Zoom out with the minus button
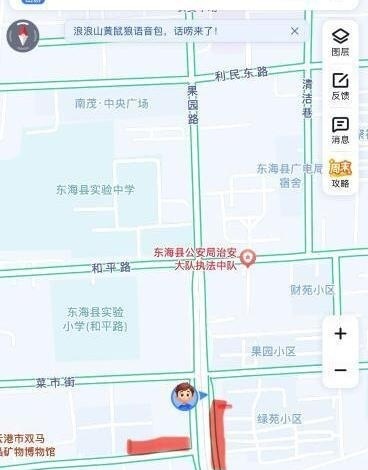368x470 pixels. tap(340, 370)
